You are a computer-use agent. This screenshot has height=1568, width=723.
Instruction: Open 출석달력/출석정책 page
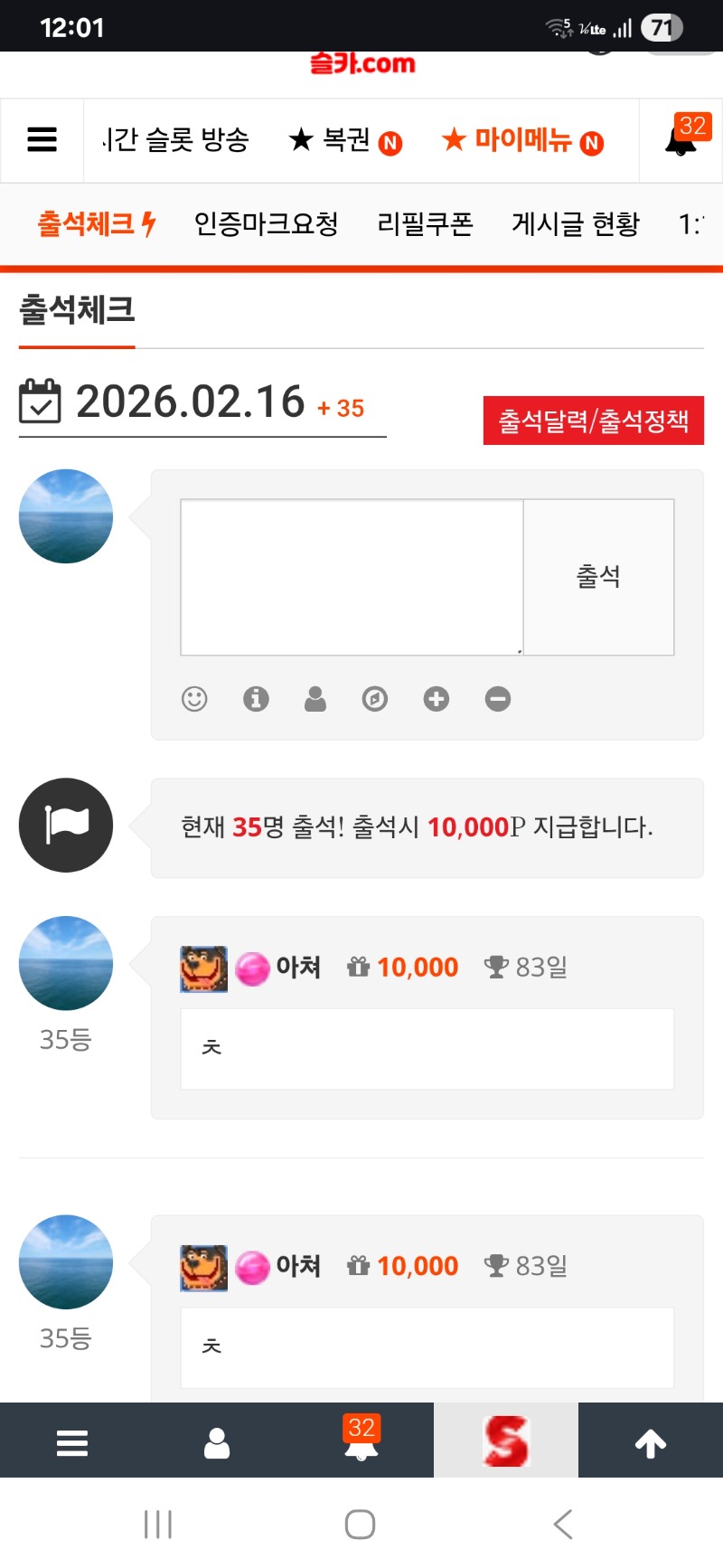point(593,420)
